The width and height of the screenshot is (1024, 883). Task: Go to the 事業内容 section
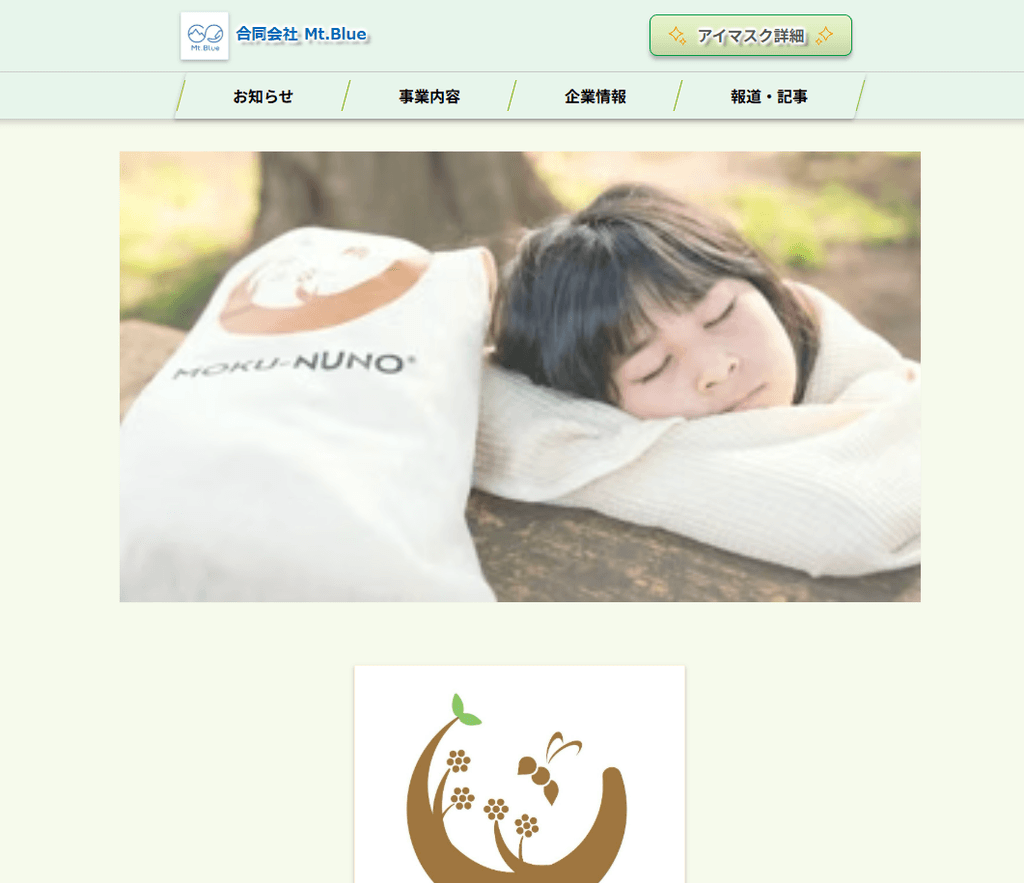coord(429,97)
